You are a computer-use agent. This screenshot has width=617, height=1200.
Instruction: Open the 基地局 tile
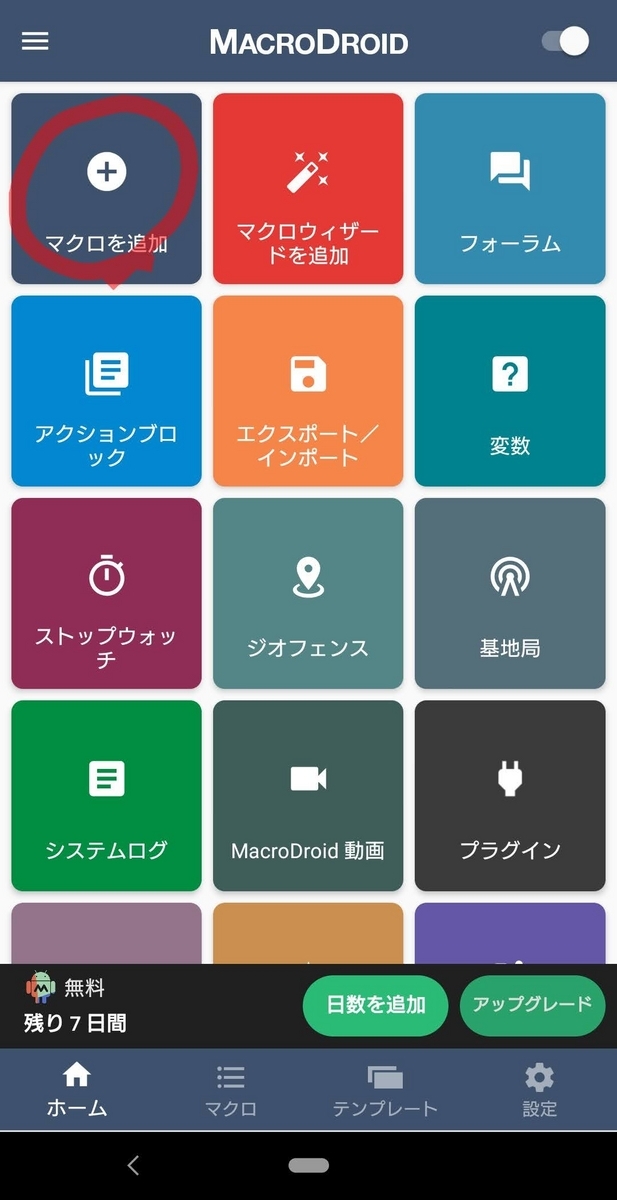510,594
